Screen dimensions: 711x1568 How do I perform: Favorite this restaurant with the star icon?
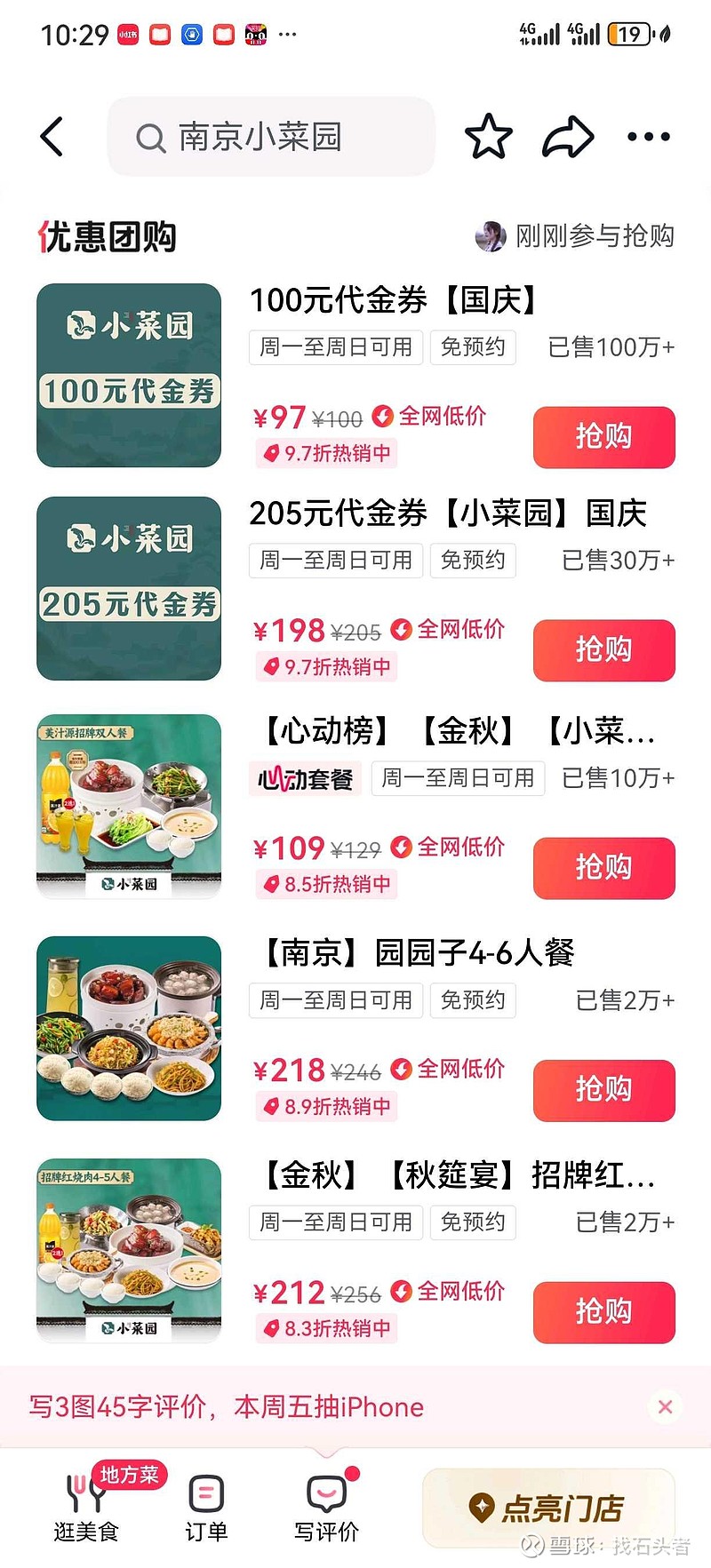[489, 137]
